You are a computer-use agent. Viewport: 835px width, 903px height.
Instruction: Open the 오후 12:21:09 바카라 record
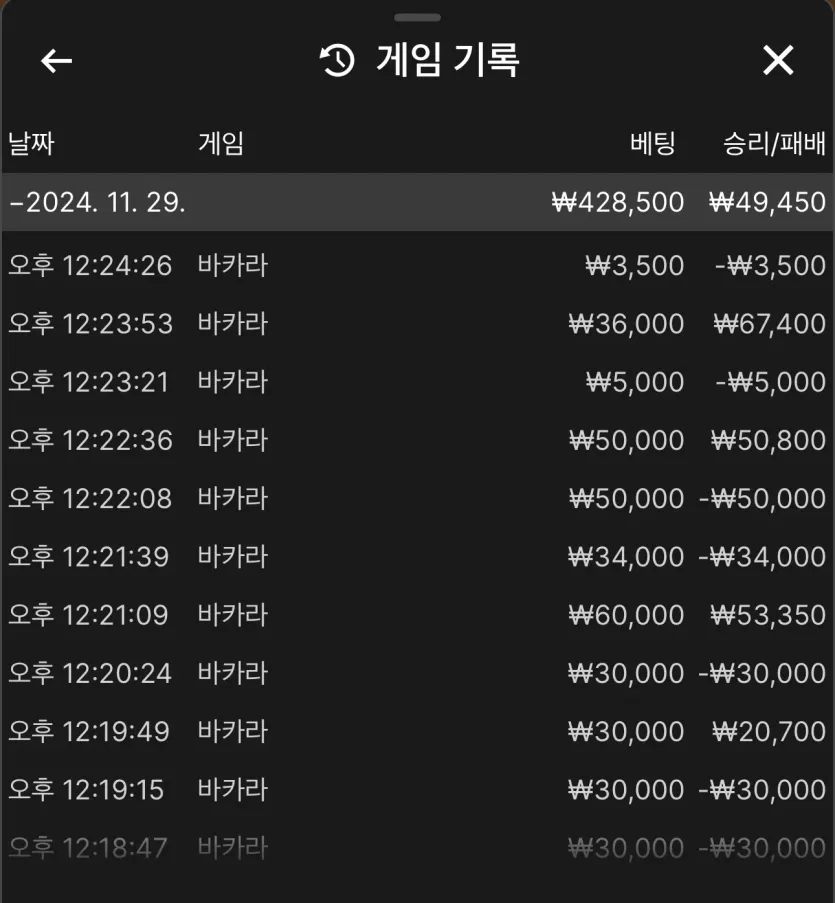pos(417,614)
